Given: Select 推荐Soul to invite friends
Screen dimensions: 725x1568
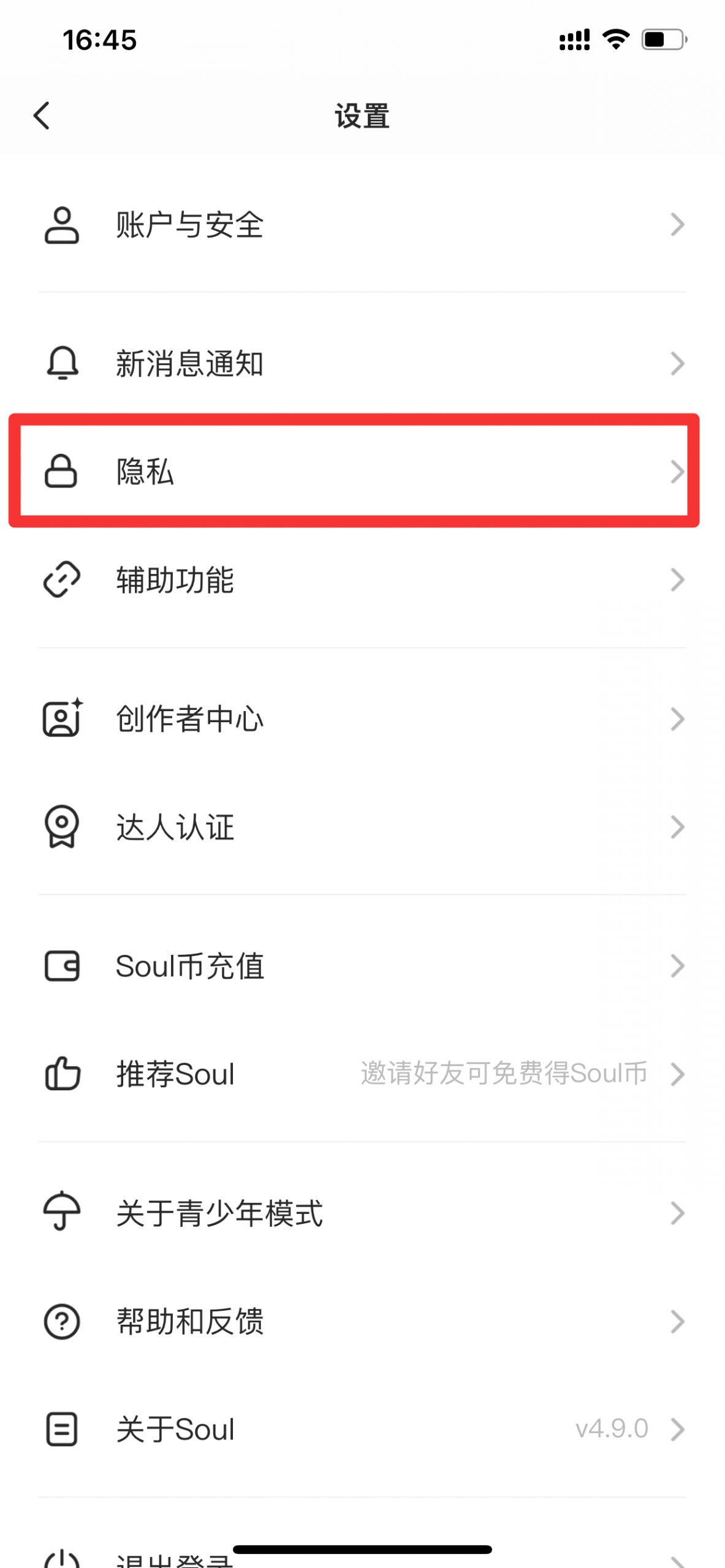Looking at the screenshot, I should point(362,1074).
